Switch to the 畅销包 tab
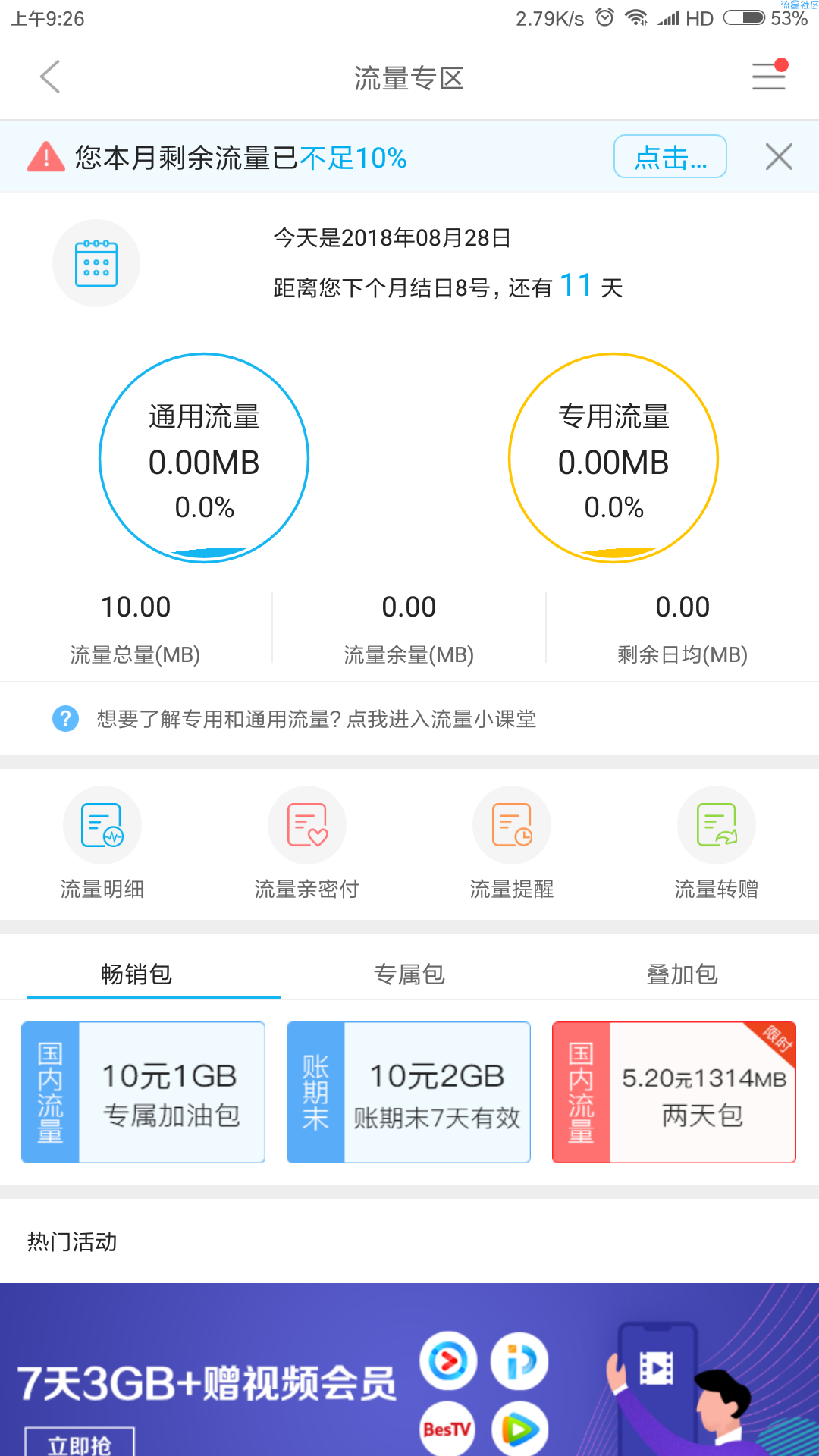Image resolution: width=819 pixels, height=1456 pixels. [x=136, y=974]
